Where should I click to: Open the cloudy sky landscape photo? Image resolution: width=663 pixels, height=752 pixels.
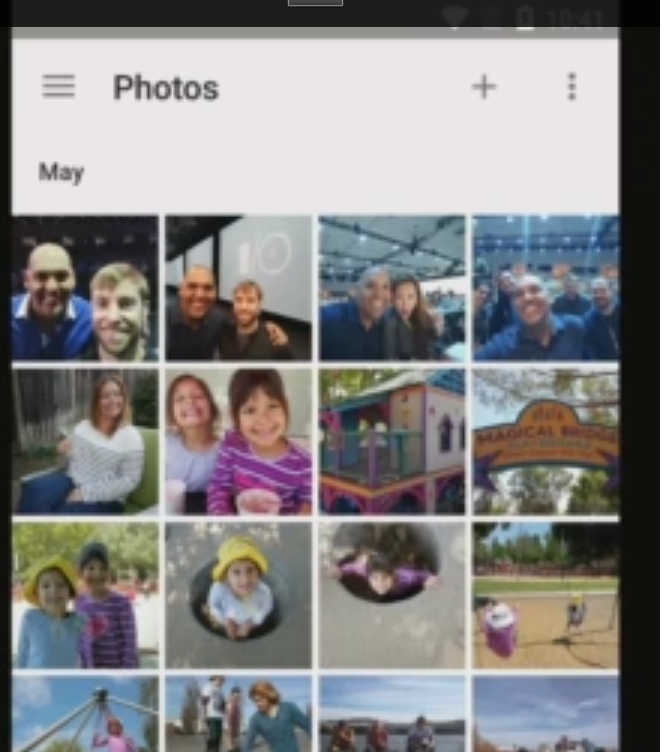(x=545, y=714)
